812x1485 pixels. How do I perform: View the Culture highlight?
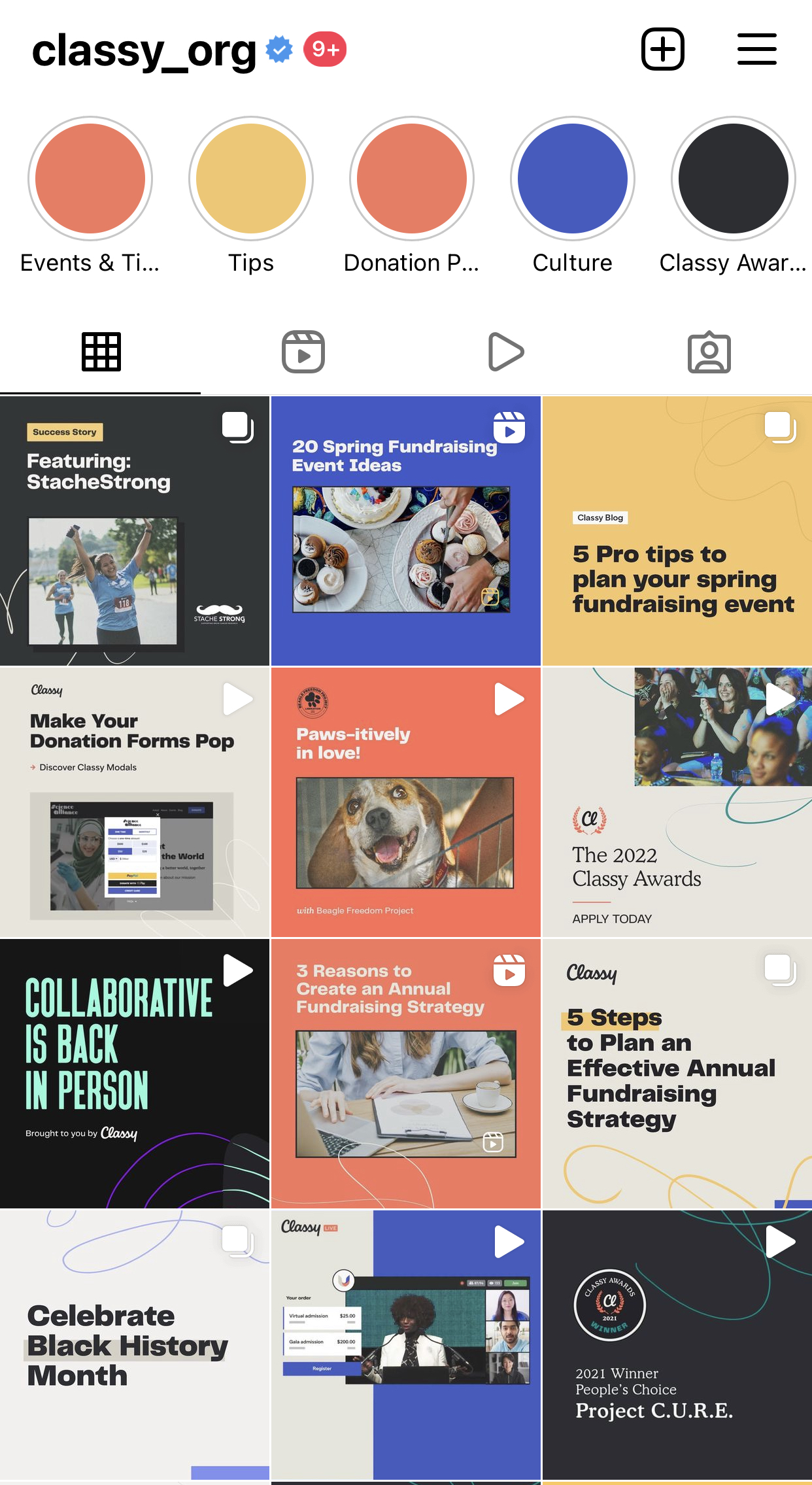573,179
